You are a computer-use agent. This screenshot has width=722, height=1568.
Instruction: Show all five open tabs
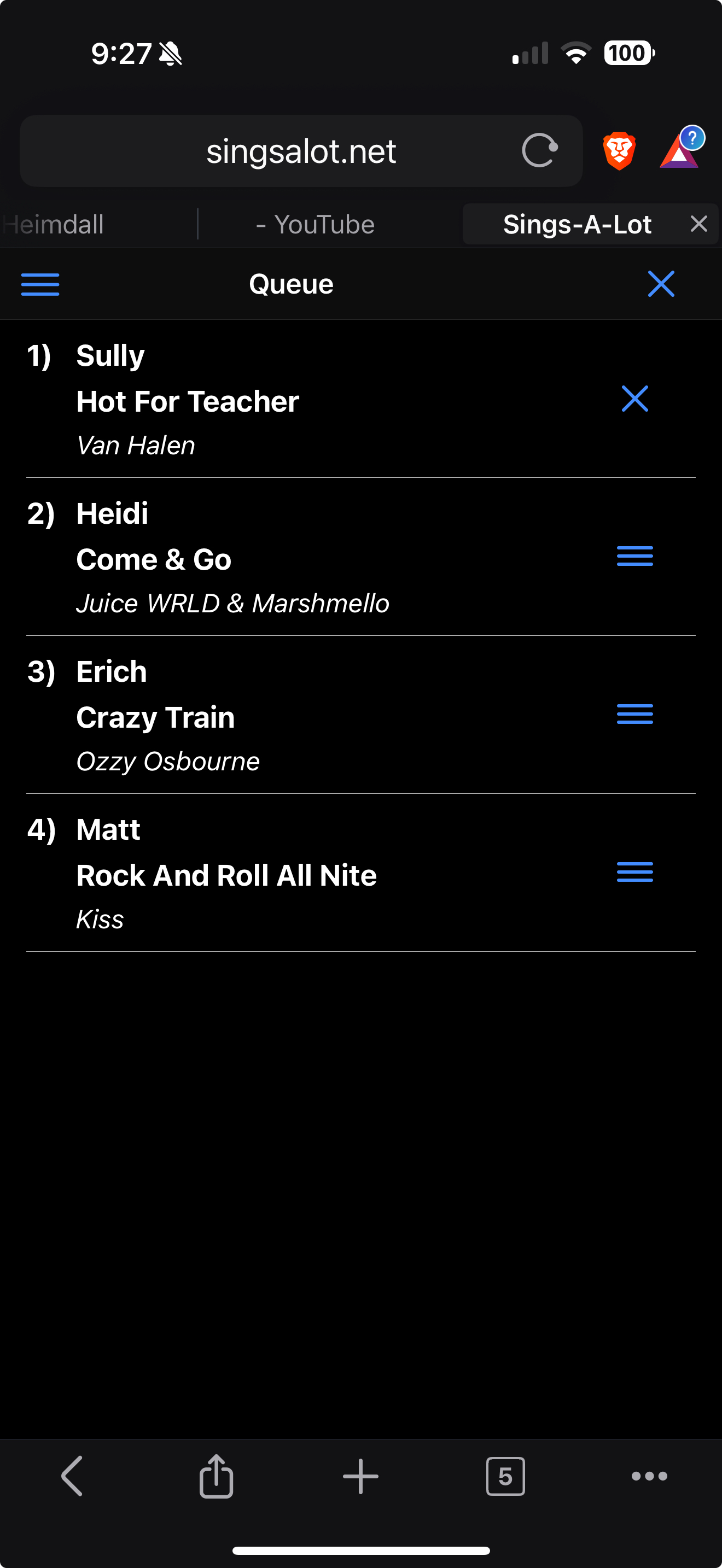505,1476
